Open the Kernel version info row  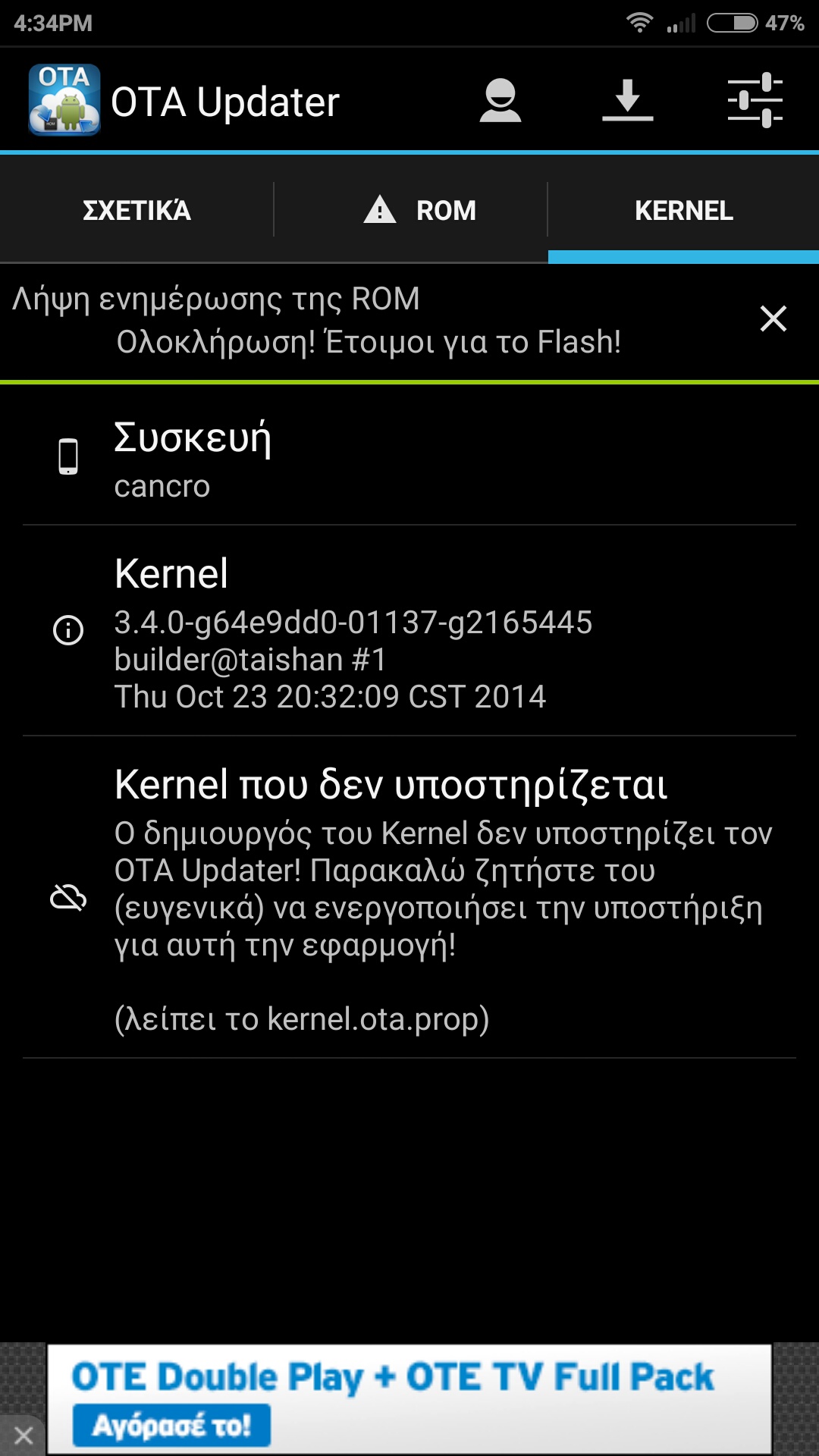click(409, 631)
